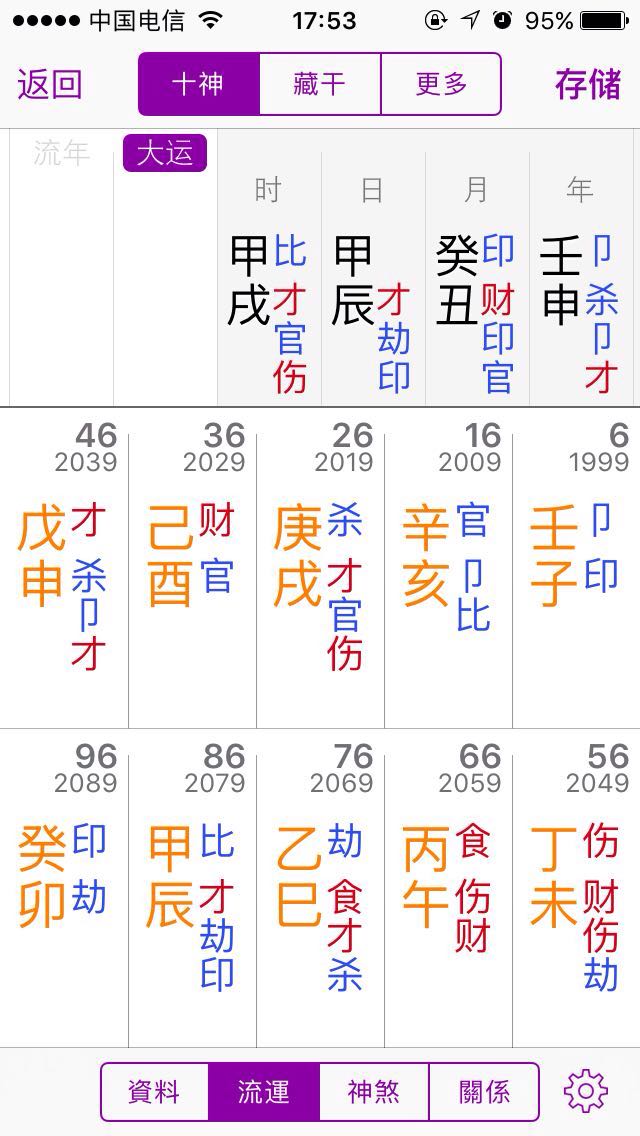The height and width of the screenshot is (1136, 640).
Task: Open the 神煞 tab
Action: [374, 1092]
